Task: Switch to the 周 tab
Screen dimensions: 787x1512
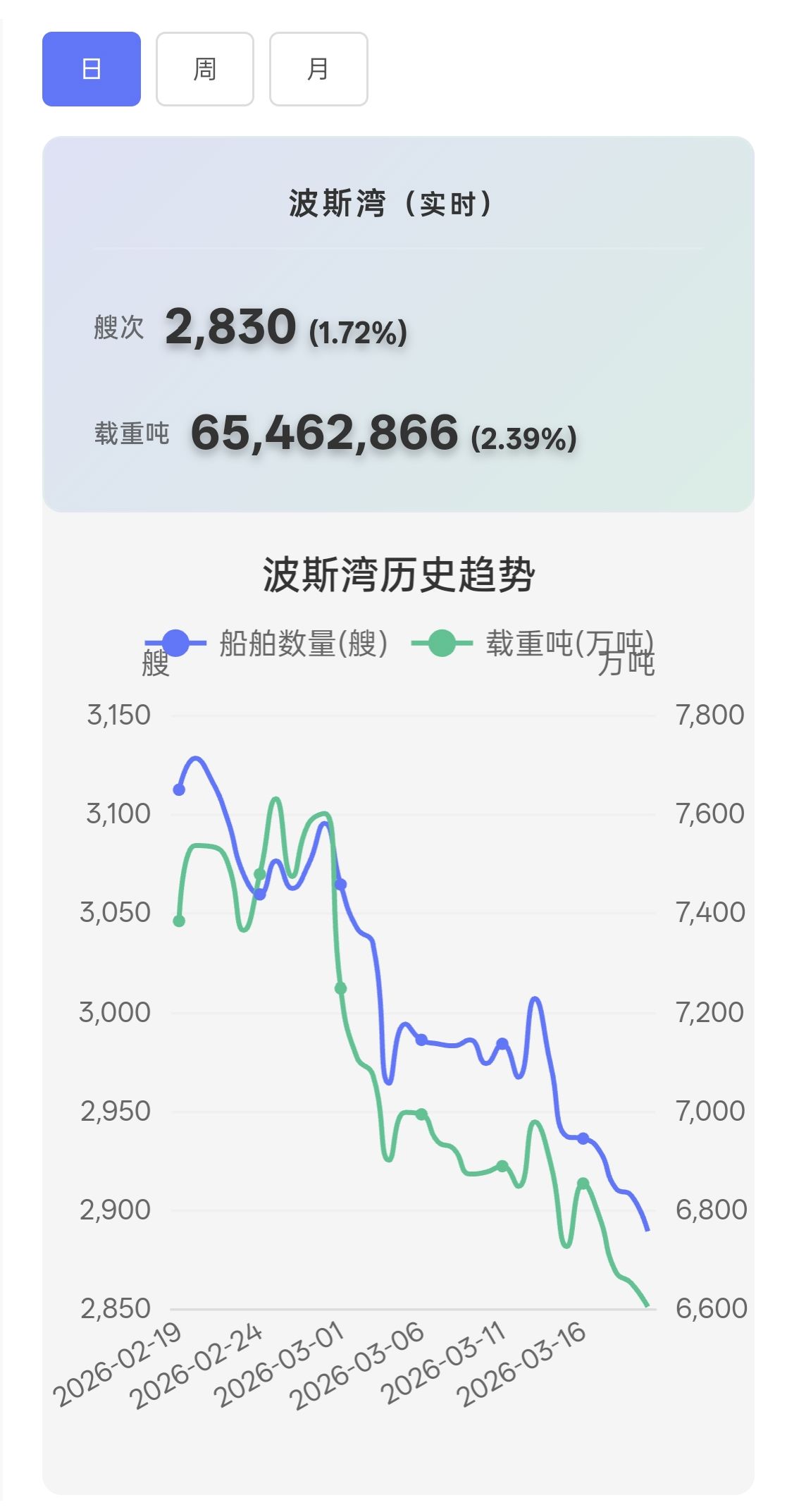Action: (x=205, y=68)
